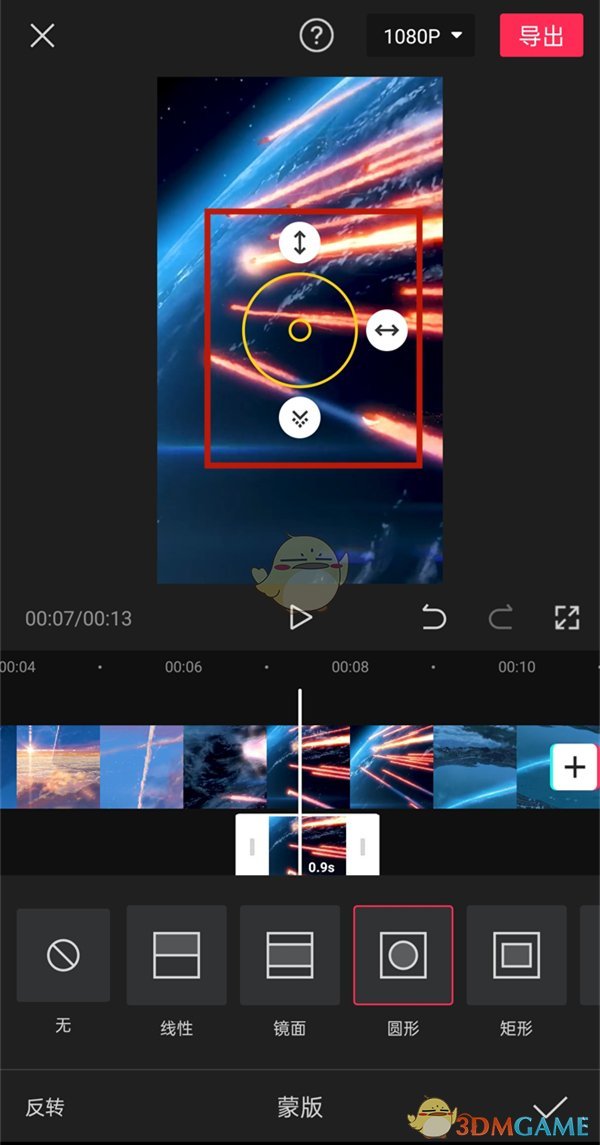Select the 0.9s overlay clip in the timeline
Screen dimensions: 600x1145
307,845
